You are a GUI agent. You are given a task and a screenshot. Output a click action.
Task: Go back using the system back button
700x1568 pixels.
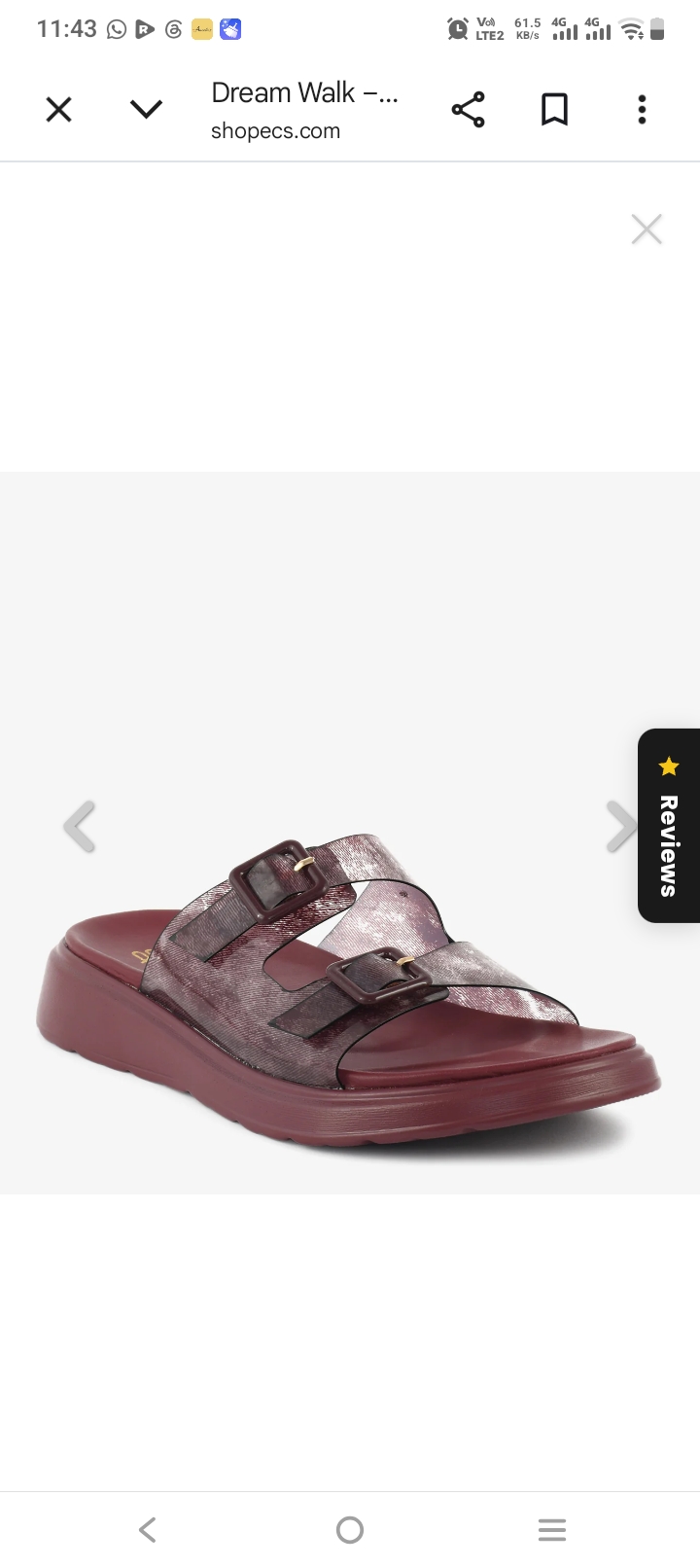click(148, 1529)
